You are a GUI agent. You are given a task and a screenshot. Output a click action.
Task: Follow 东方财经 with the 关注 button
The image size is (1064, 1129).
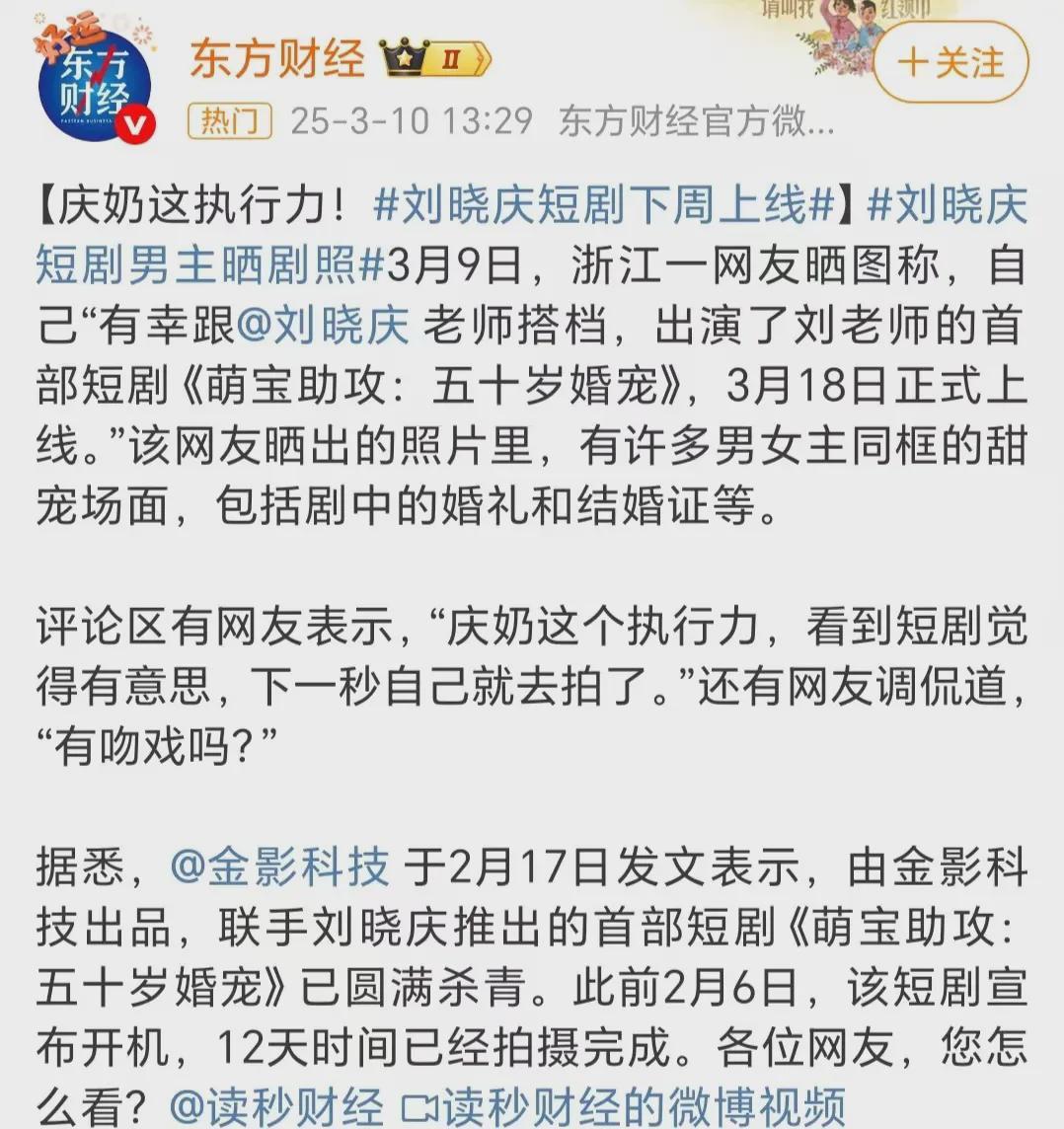[x=950, y=63]
